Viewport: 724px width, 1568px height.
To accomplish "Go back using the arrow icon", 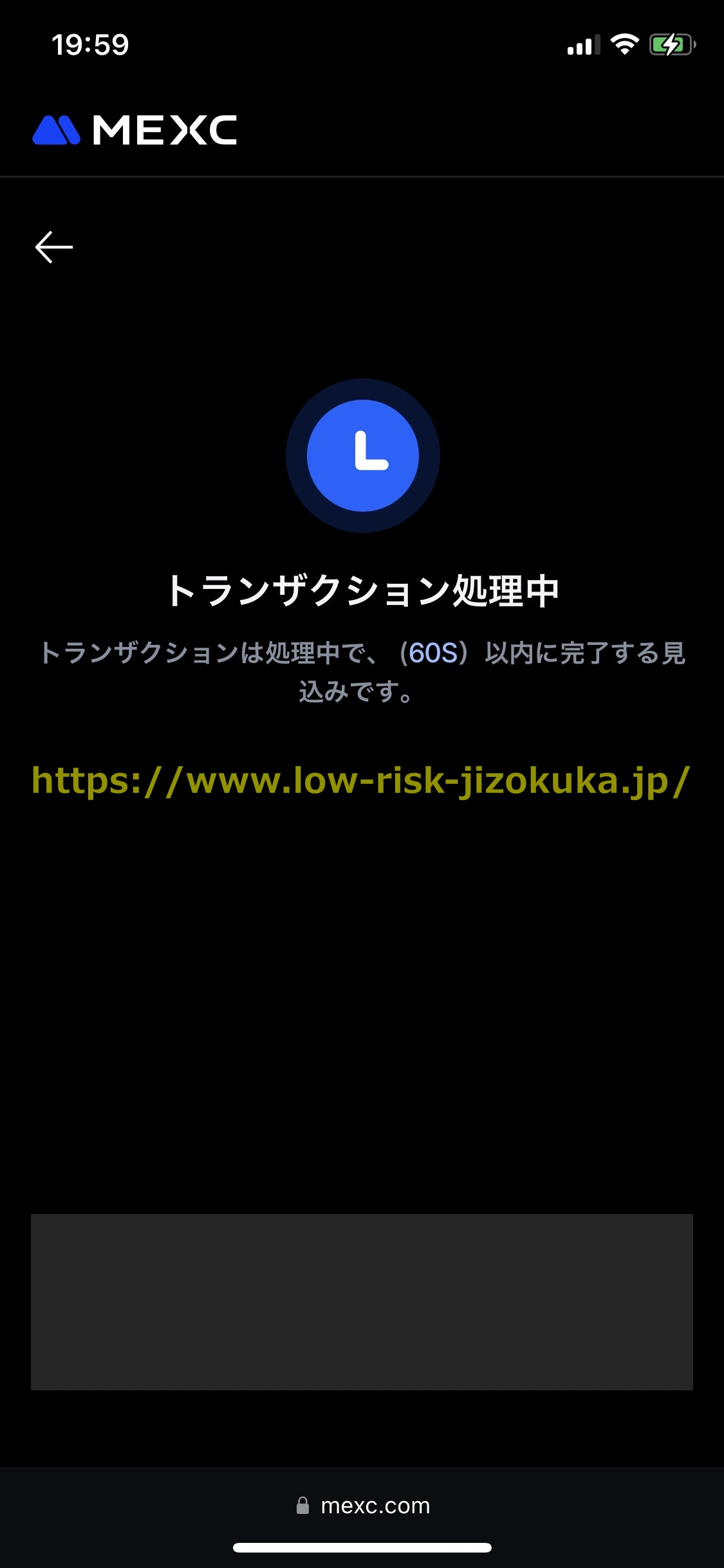I will [54, 247].
